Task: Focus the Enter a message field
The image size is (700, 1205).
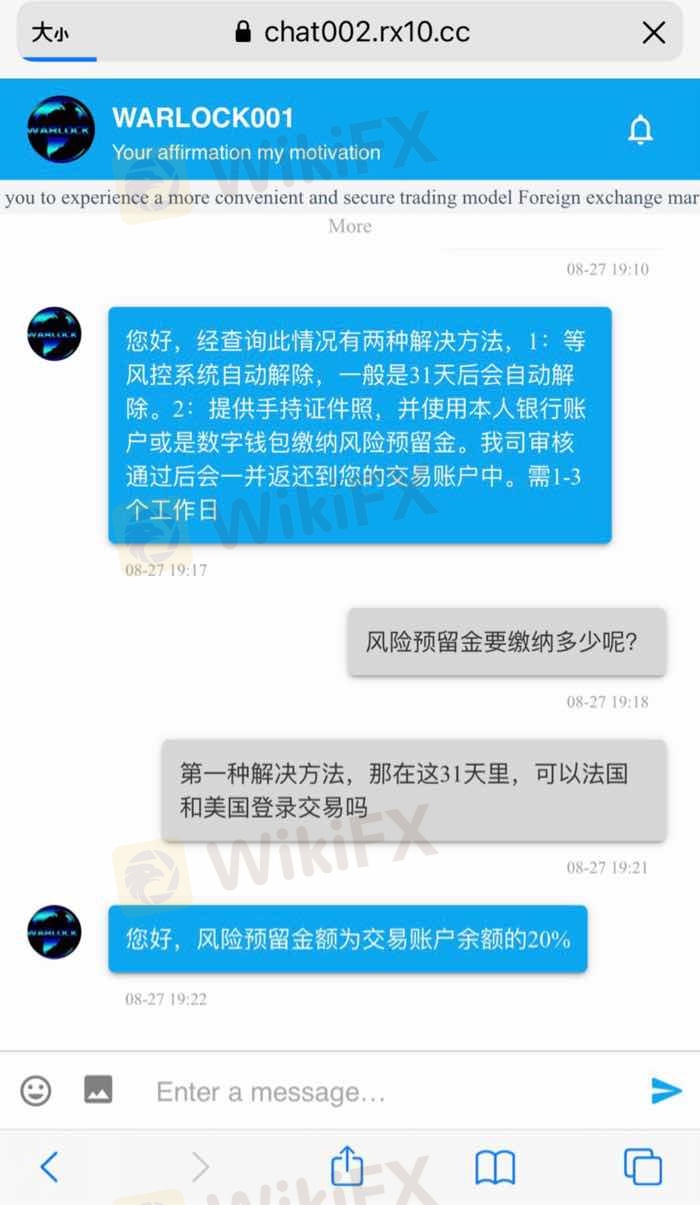Action: [x=380, y=1092]
